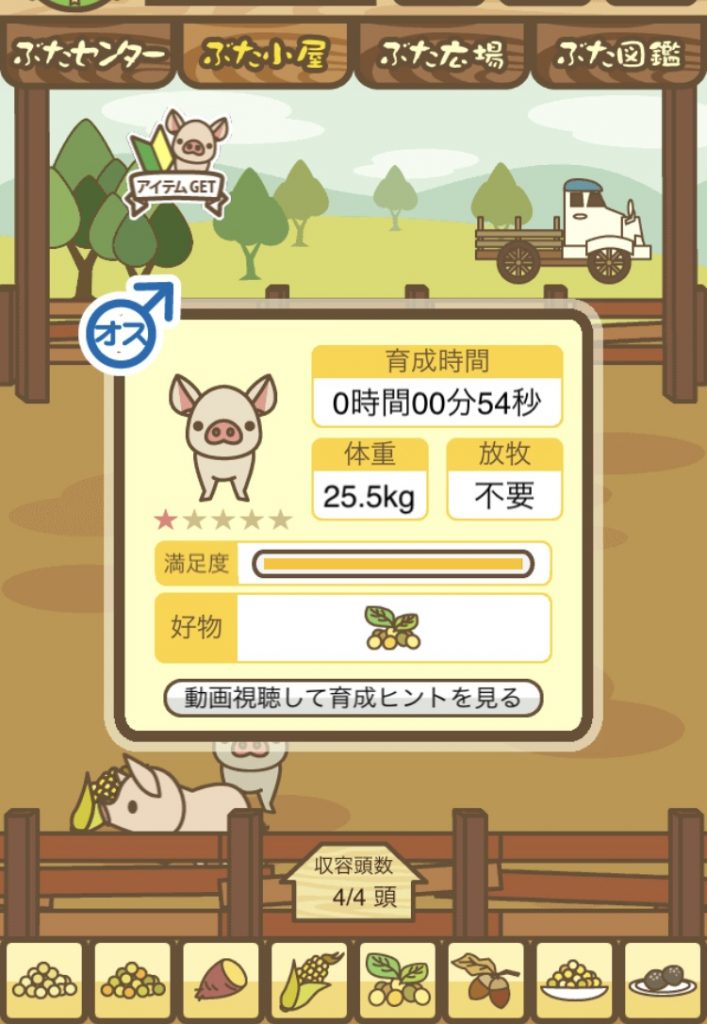Choose the sweet potato feed
Screen dimensions: 707x1024
pyautogui.click(x=221, y=980)
